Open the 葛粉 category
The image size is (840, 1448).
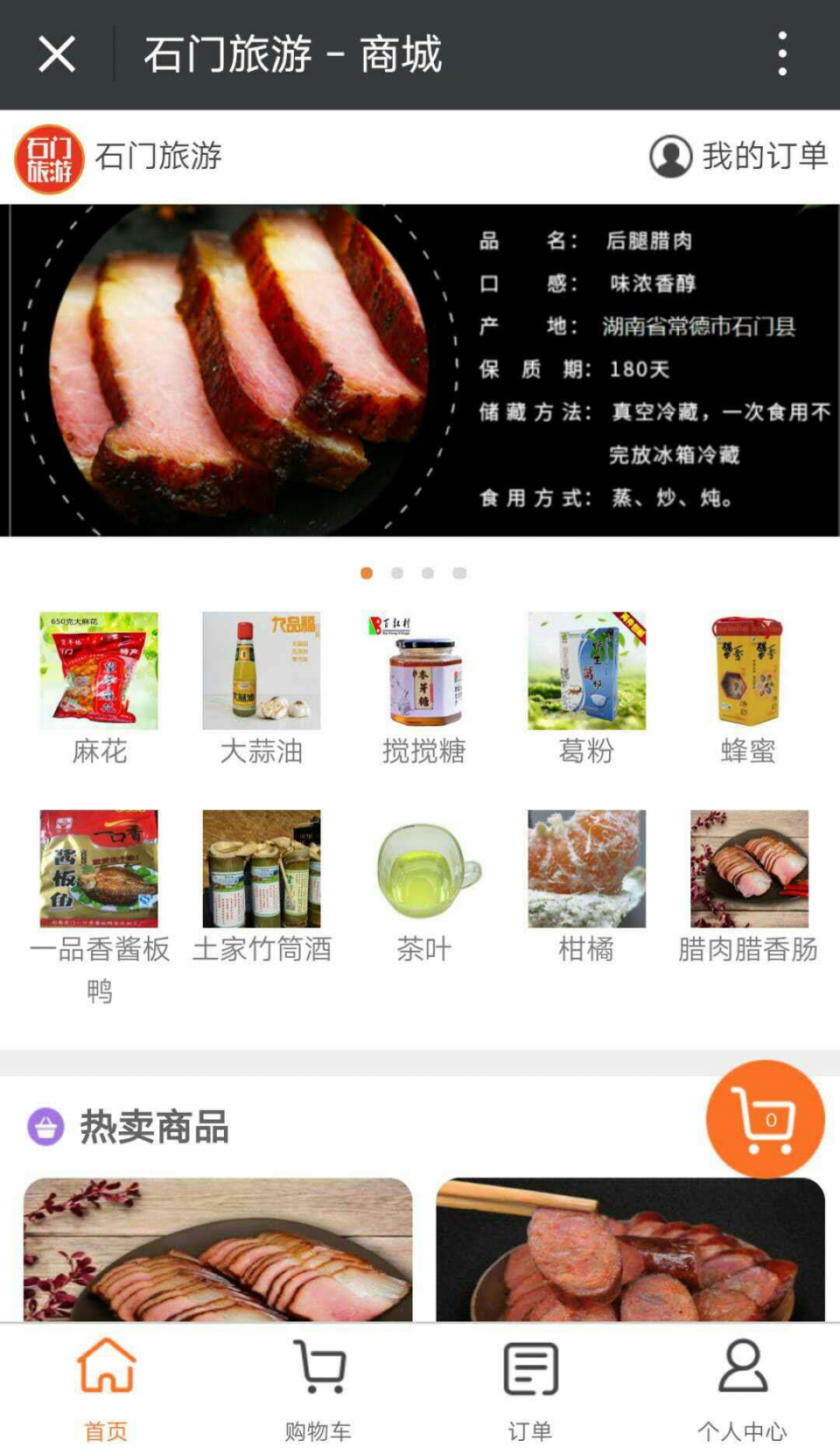pyautogui.click(x=586, y=688)
